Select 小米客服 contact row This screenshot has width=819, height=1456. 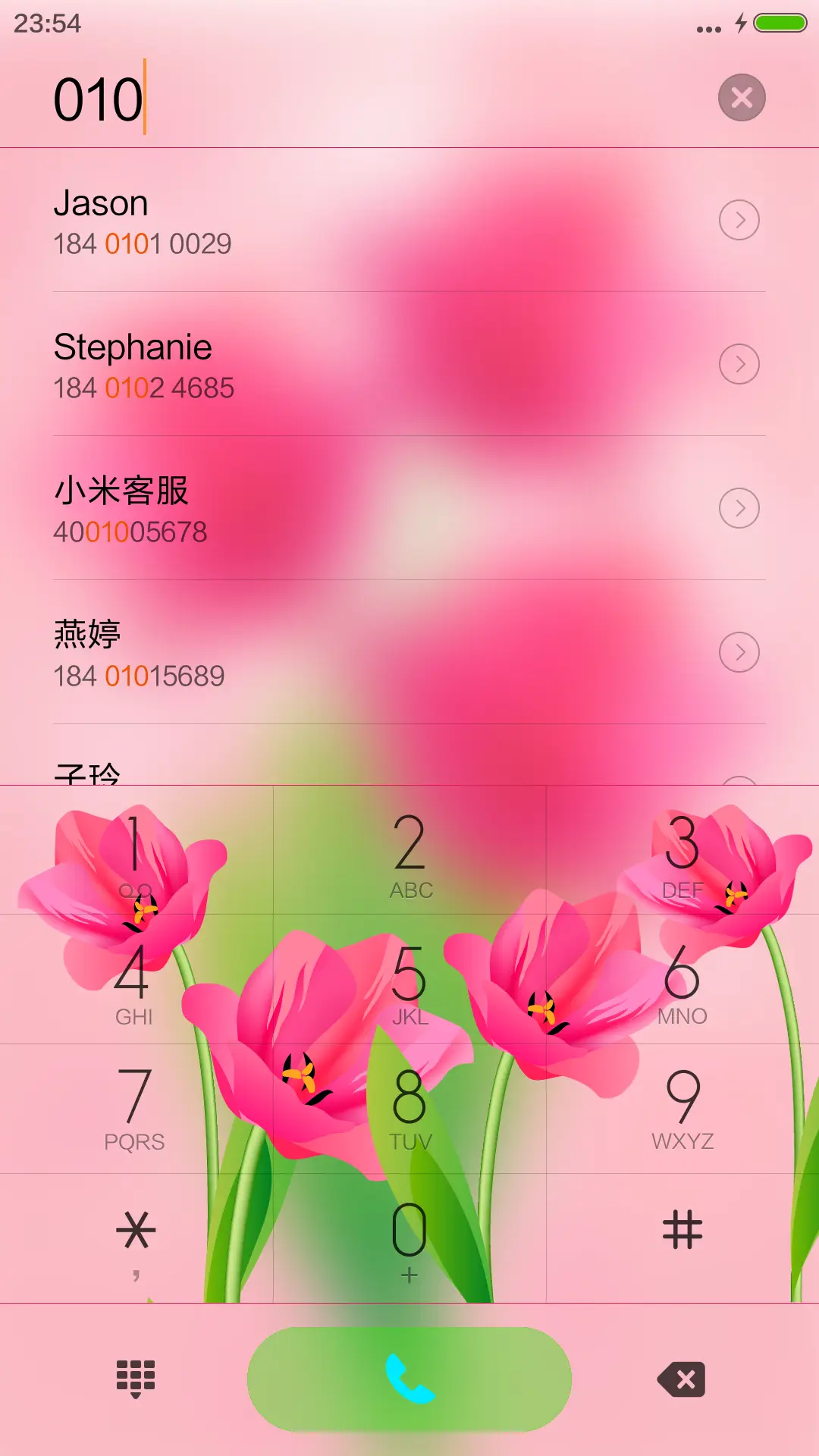(x=303, y=509)
